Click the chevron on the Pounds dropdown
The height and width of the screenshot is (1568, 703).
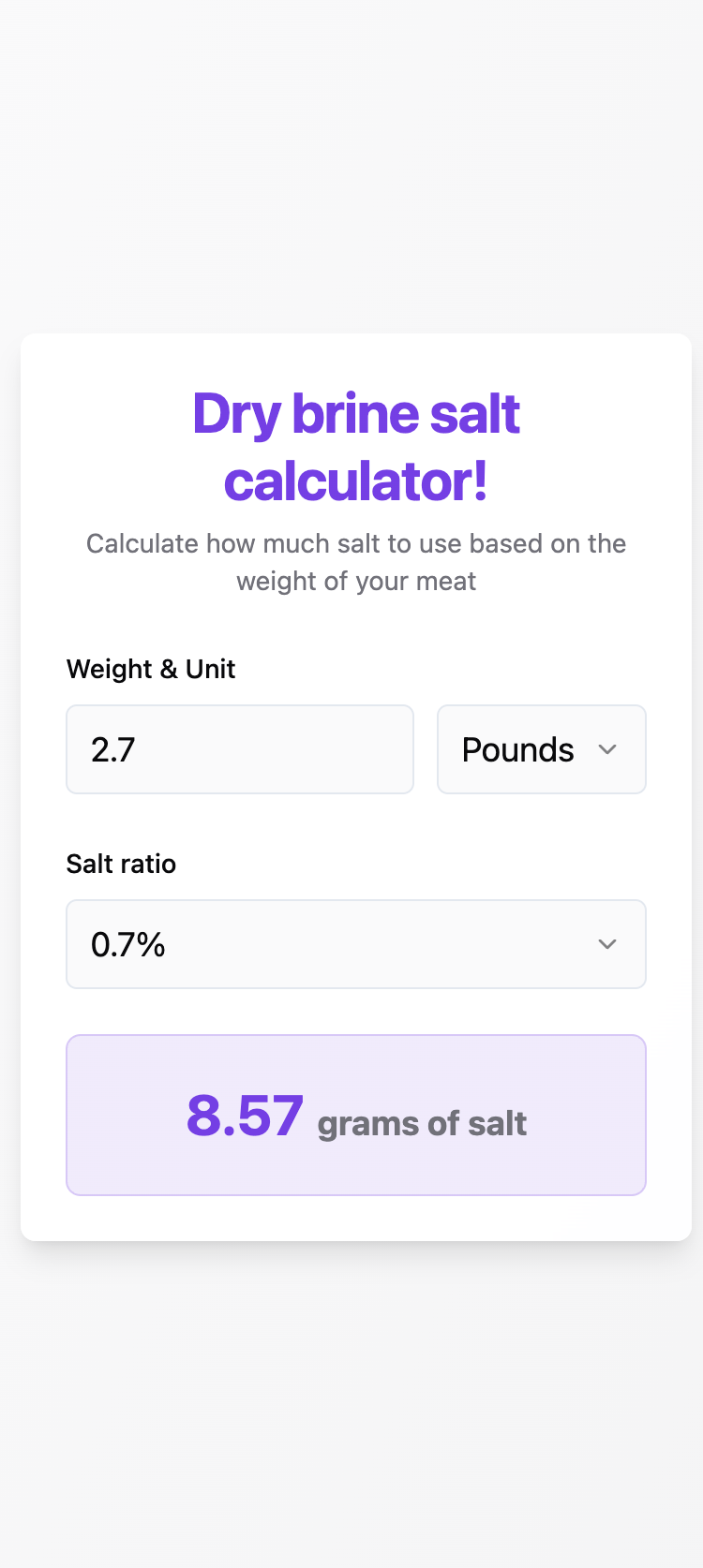607,749
